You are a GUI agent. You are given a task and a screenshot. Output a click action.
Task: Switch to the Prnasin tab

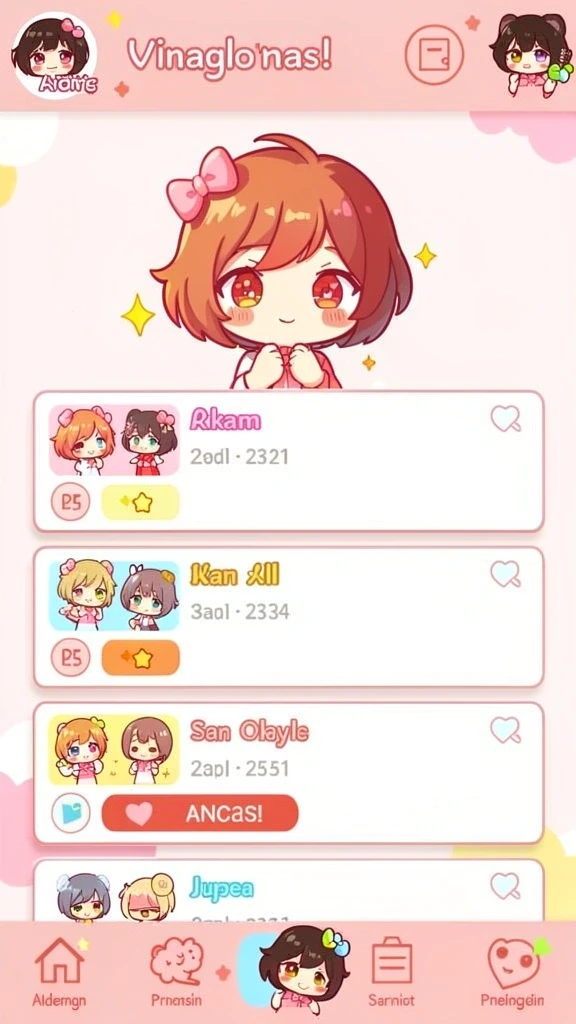(176, 973)
